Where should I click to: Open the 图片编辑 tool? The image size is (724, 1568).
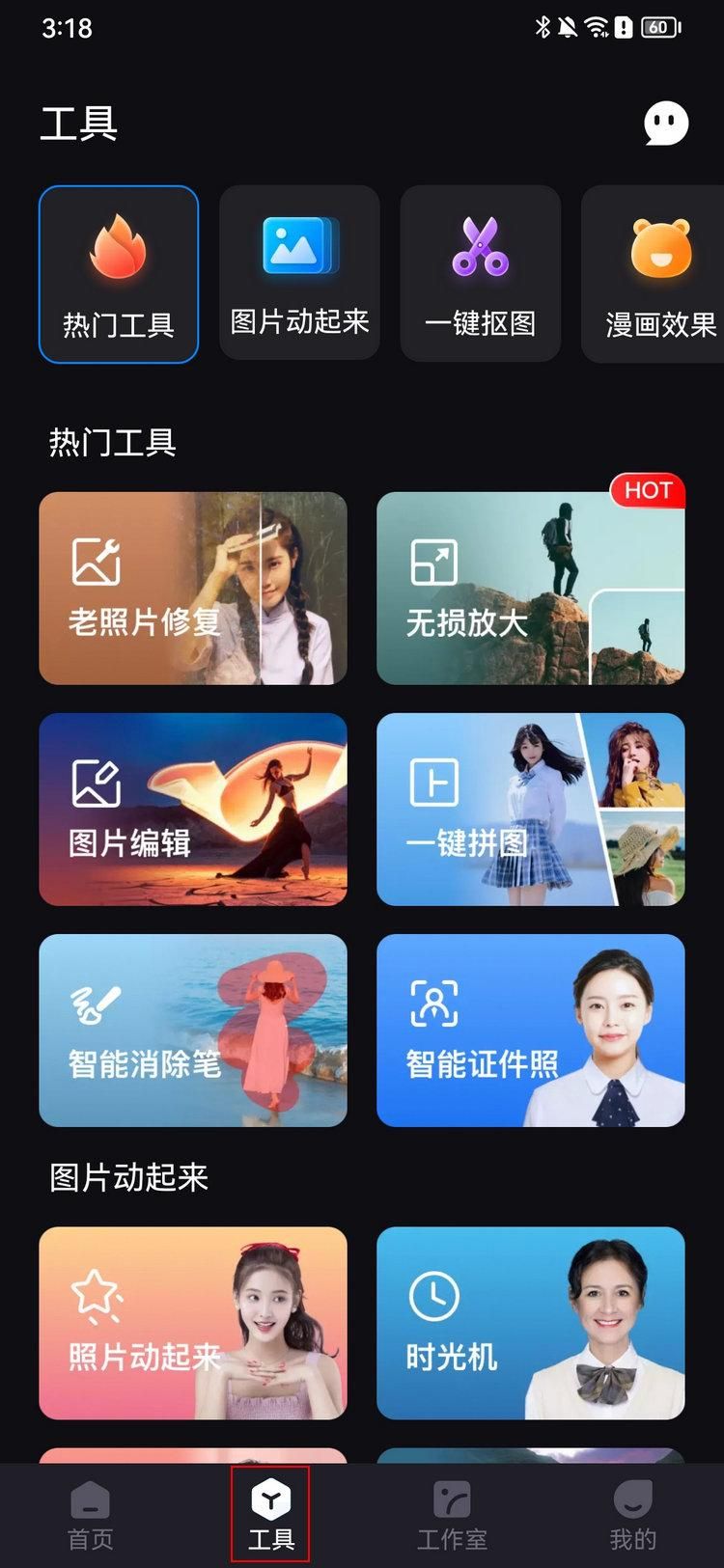click(x=193, y=810)
